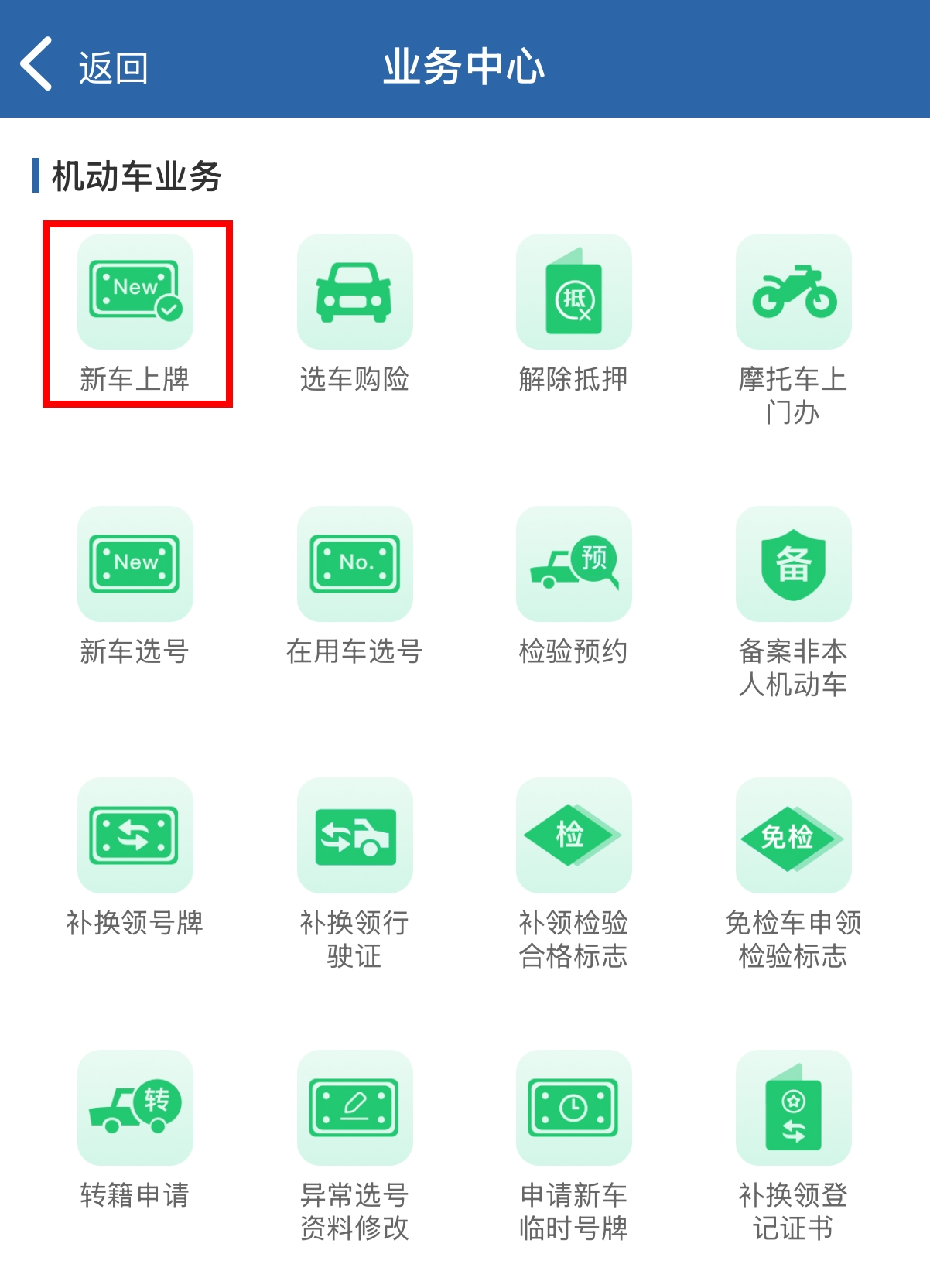The width and height of the screenshot is (930, 1288).
Task: Go back using the 返回 button
Action: [x=84, y=66]
